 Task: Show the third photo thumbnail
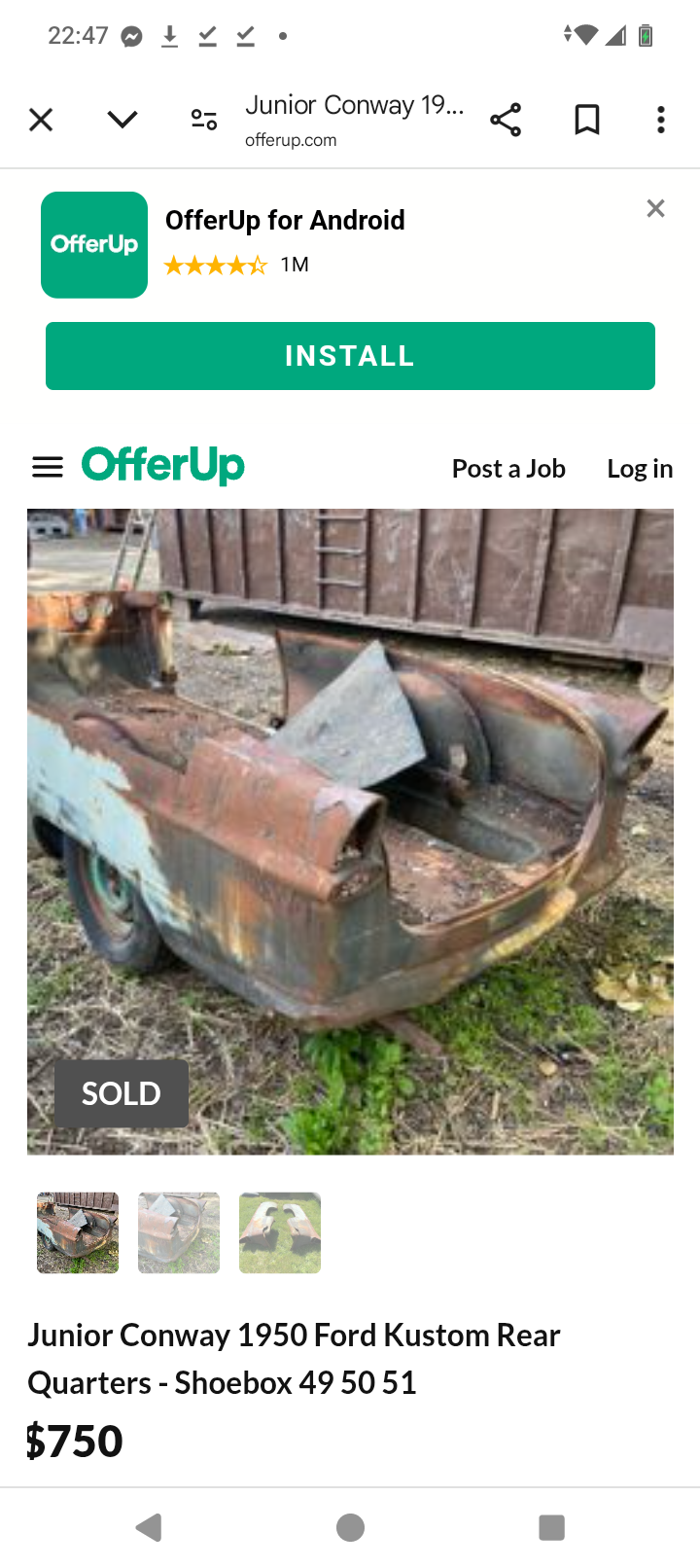(280, 1232)
